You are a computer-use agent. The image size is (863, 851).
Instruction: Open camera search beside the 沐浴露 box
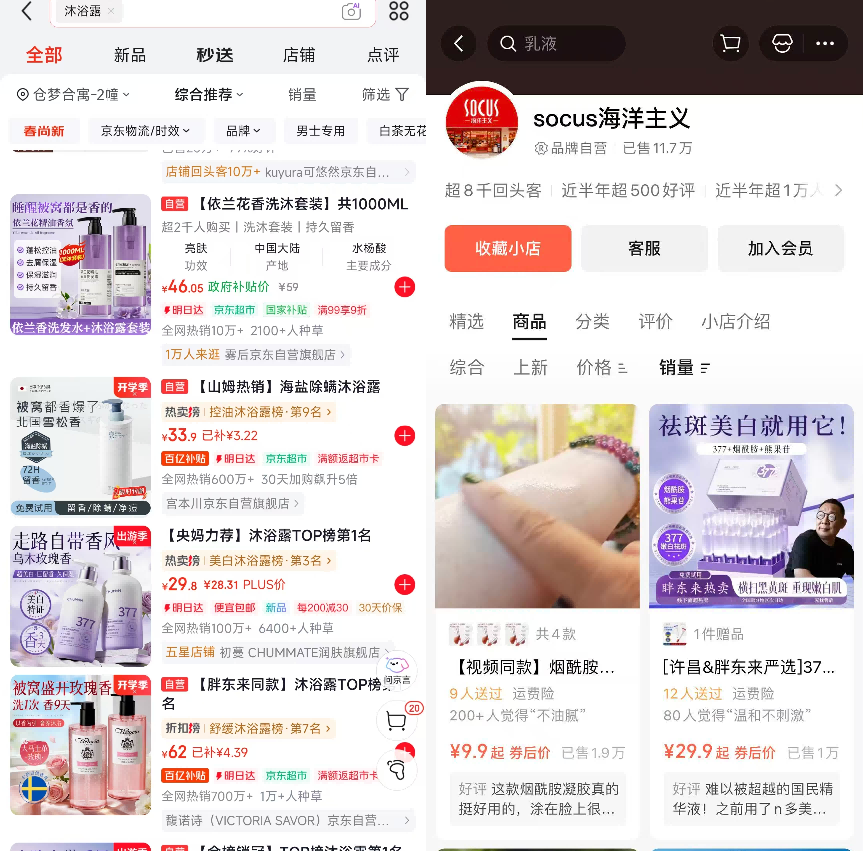[x=351, y=12]
